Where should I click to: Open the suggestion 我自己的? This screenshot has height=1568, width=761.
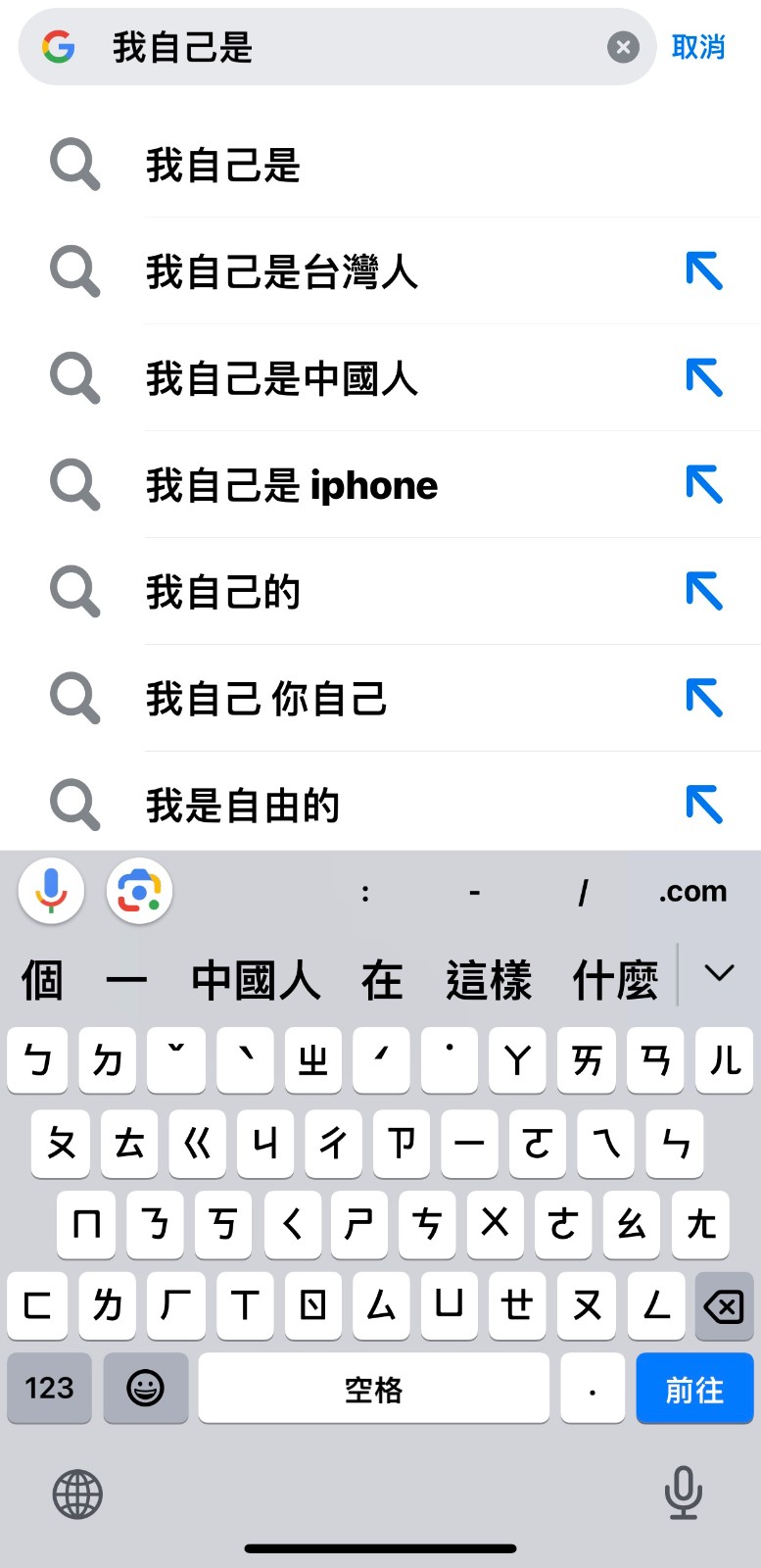click(x=380, y=592)
